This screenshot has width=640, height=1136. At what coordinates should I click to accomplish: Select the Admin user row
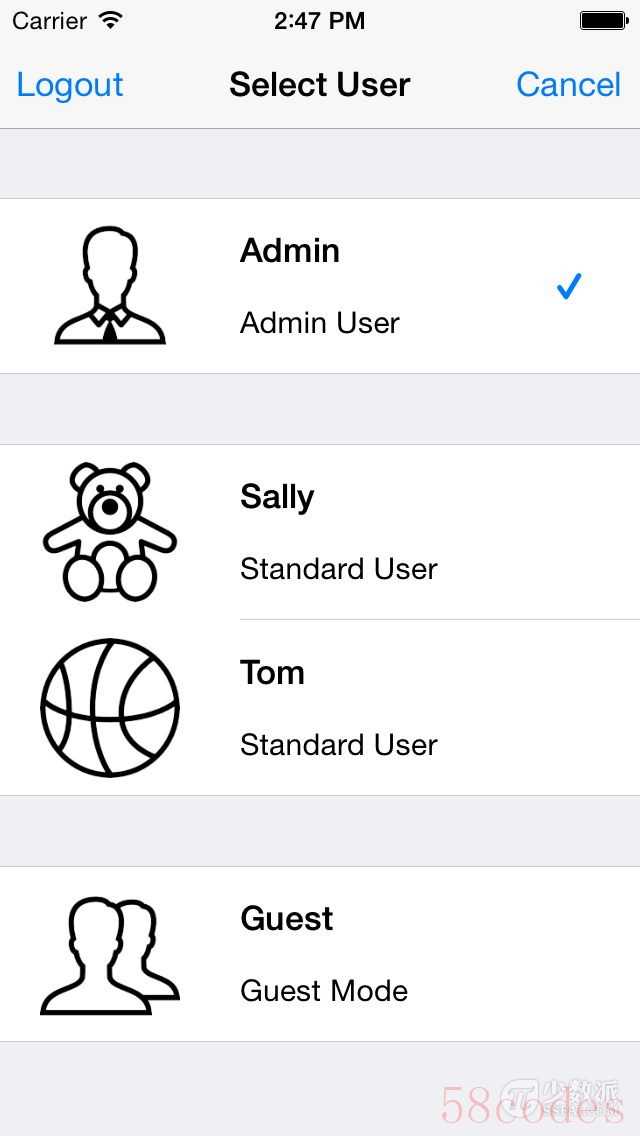(320, 286)
